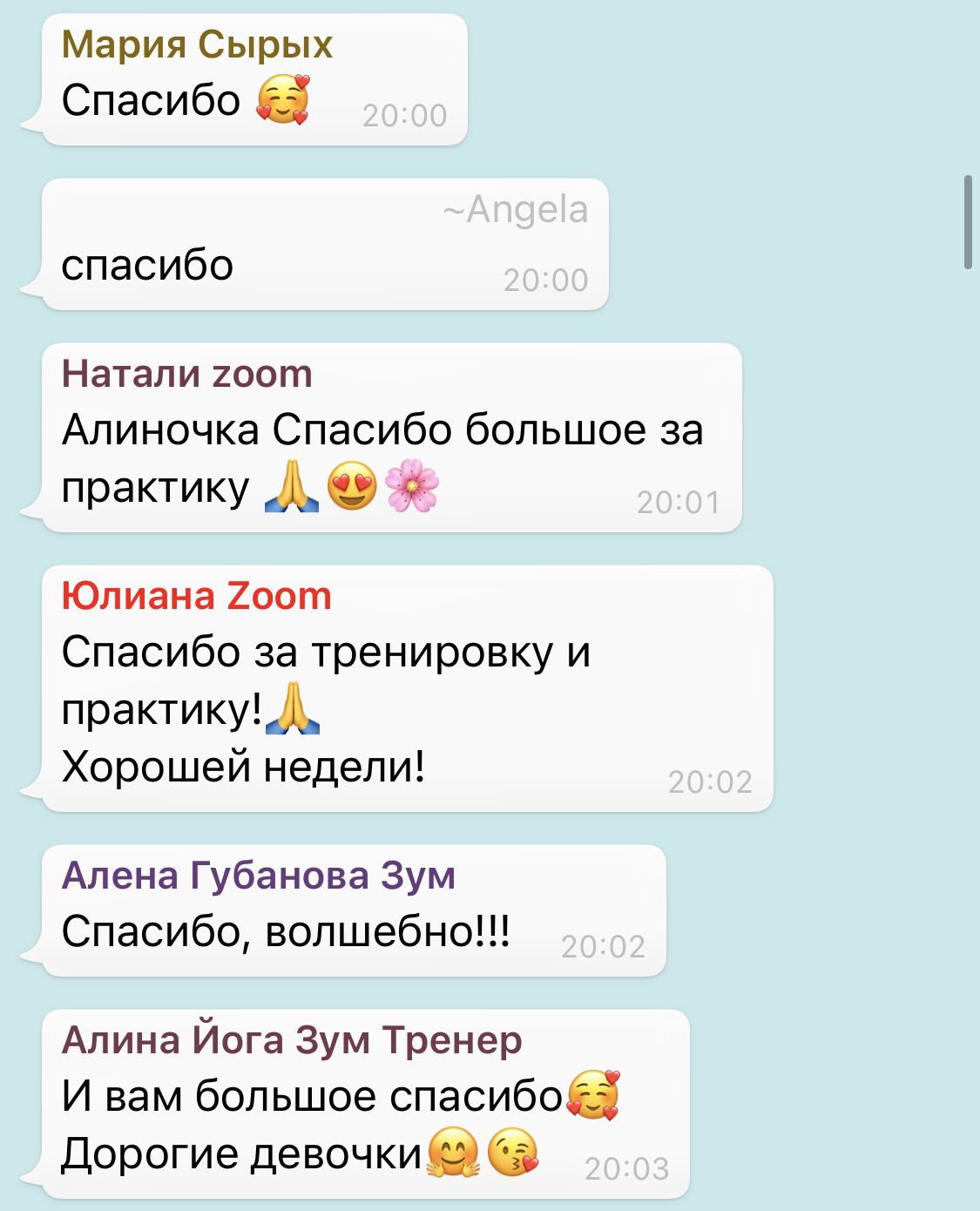This screenshot has height=1211, width=980.
Task: Tap the sender name Натали zoom
Action: click(186, 375)
